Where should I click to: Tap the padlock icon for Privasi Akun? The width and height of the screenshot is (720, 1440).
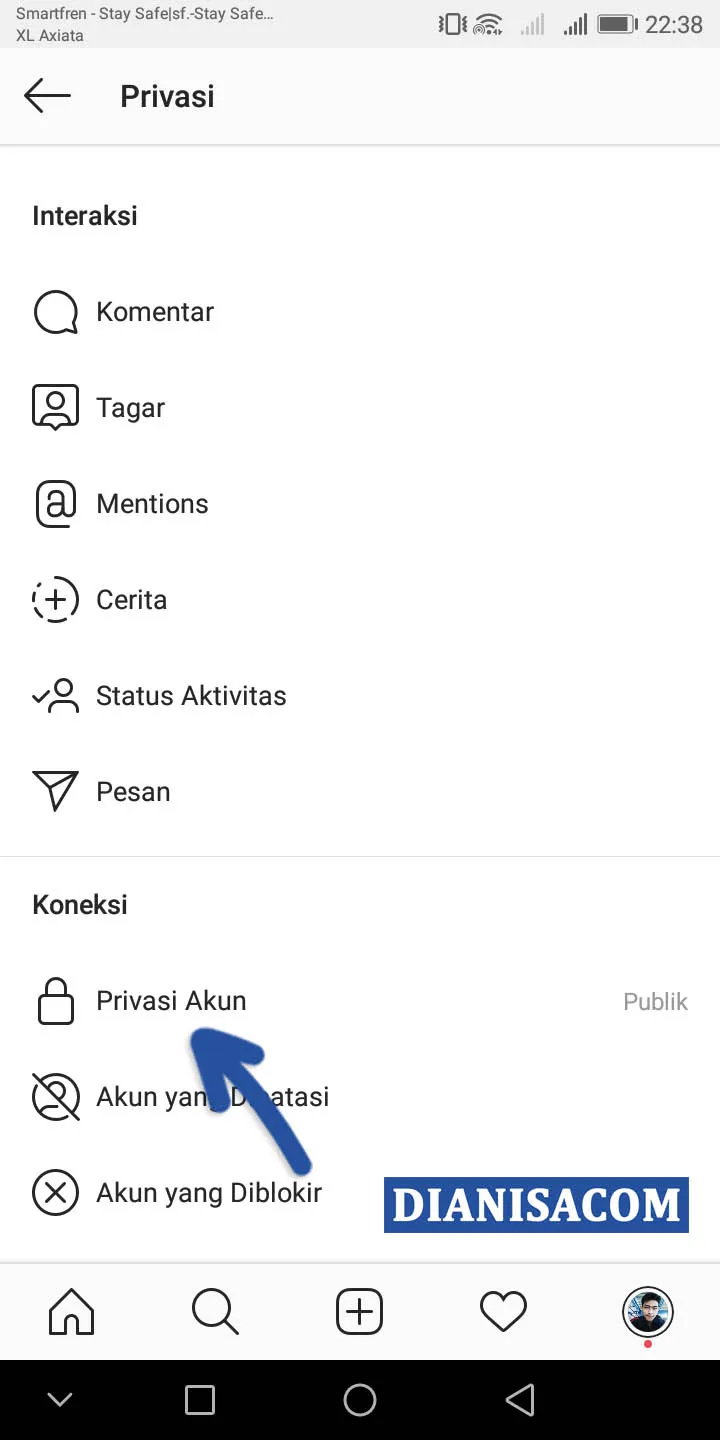click(55, 1000)
